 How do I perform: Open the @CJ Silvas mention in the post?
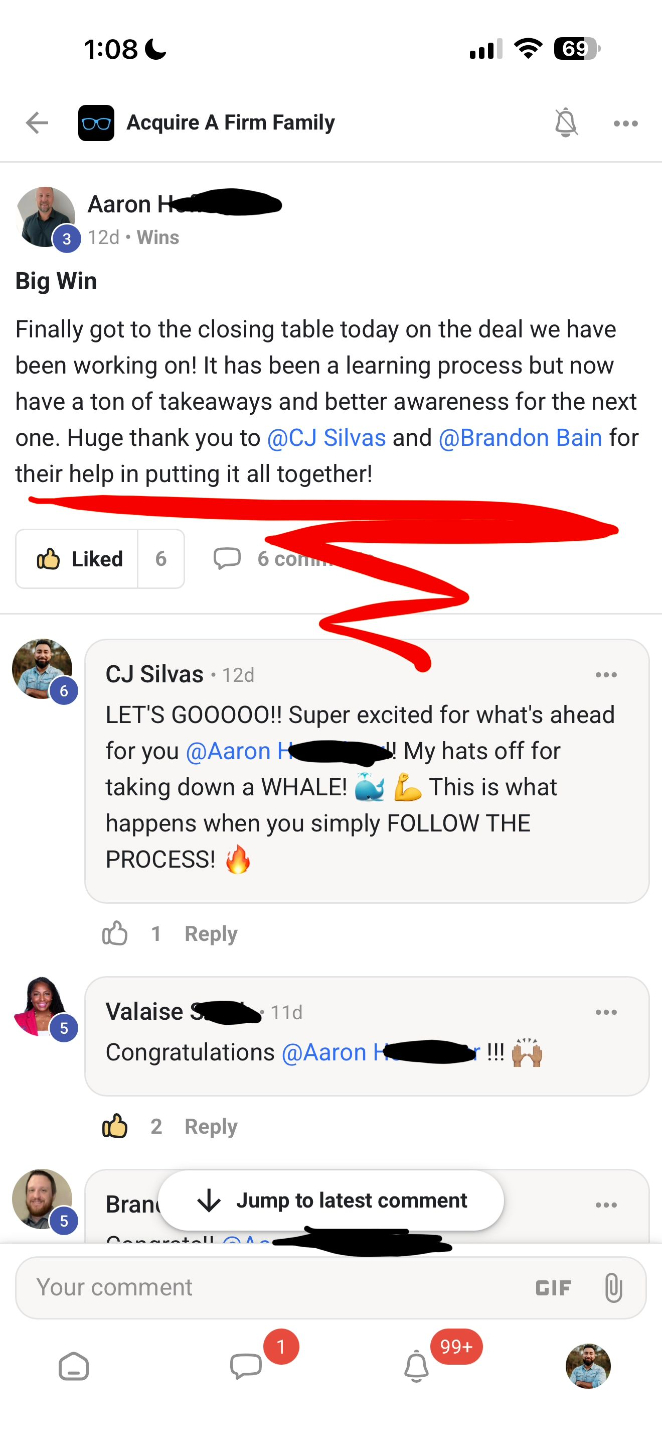pyautogui.click(x=327, y=438)
